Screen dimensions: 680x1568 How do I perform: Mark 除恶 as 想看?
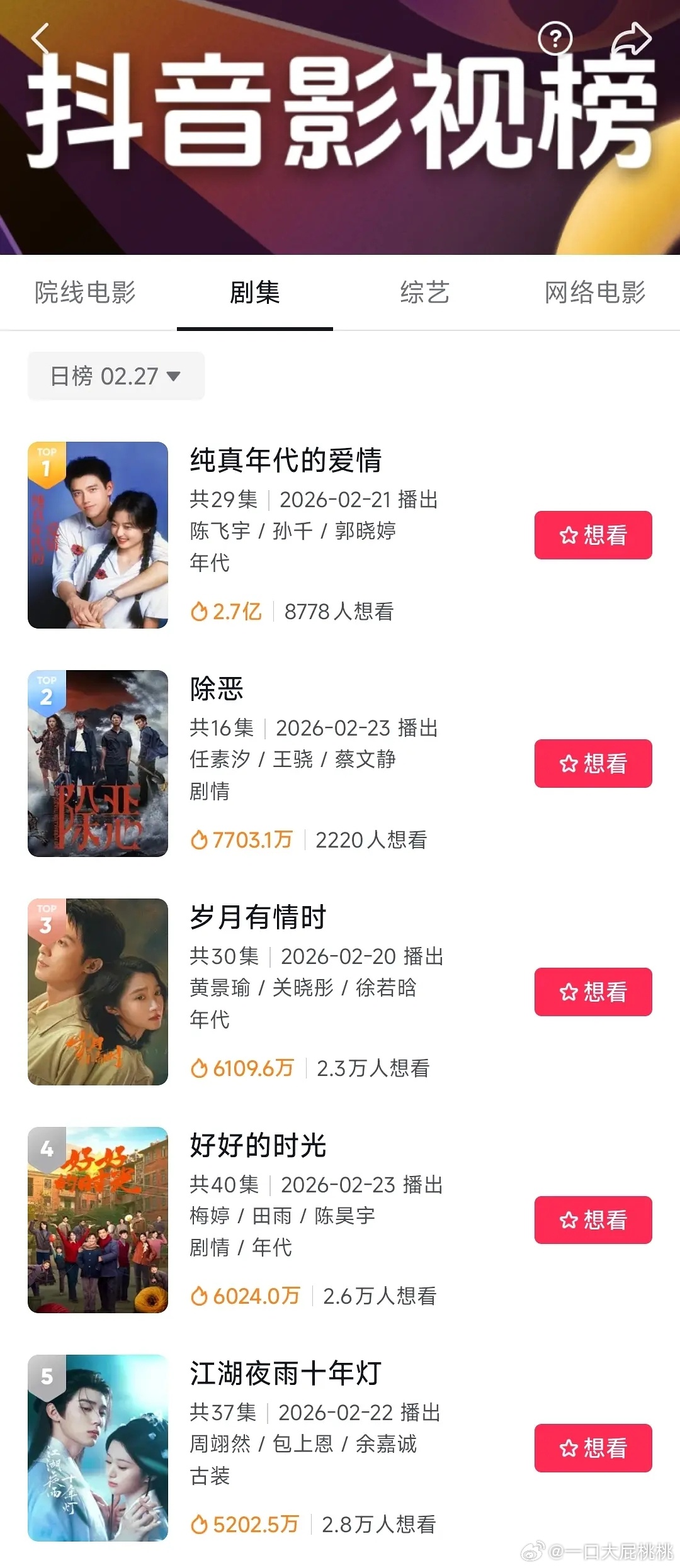coord(592,763)
